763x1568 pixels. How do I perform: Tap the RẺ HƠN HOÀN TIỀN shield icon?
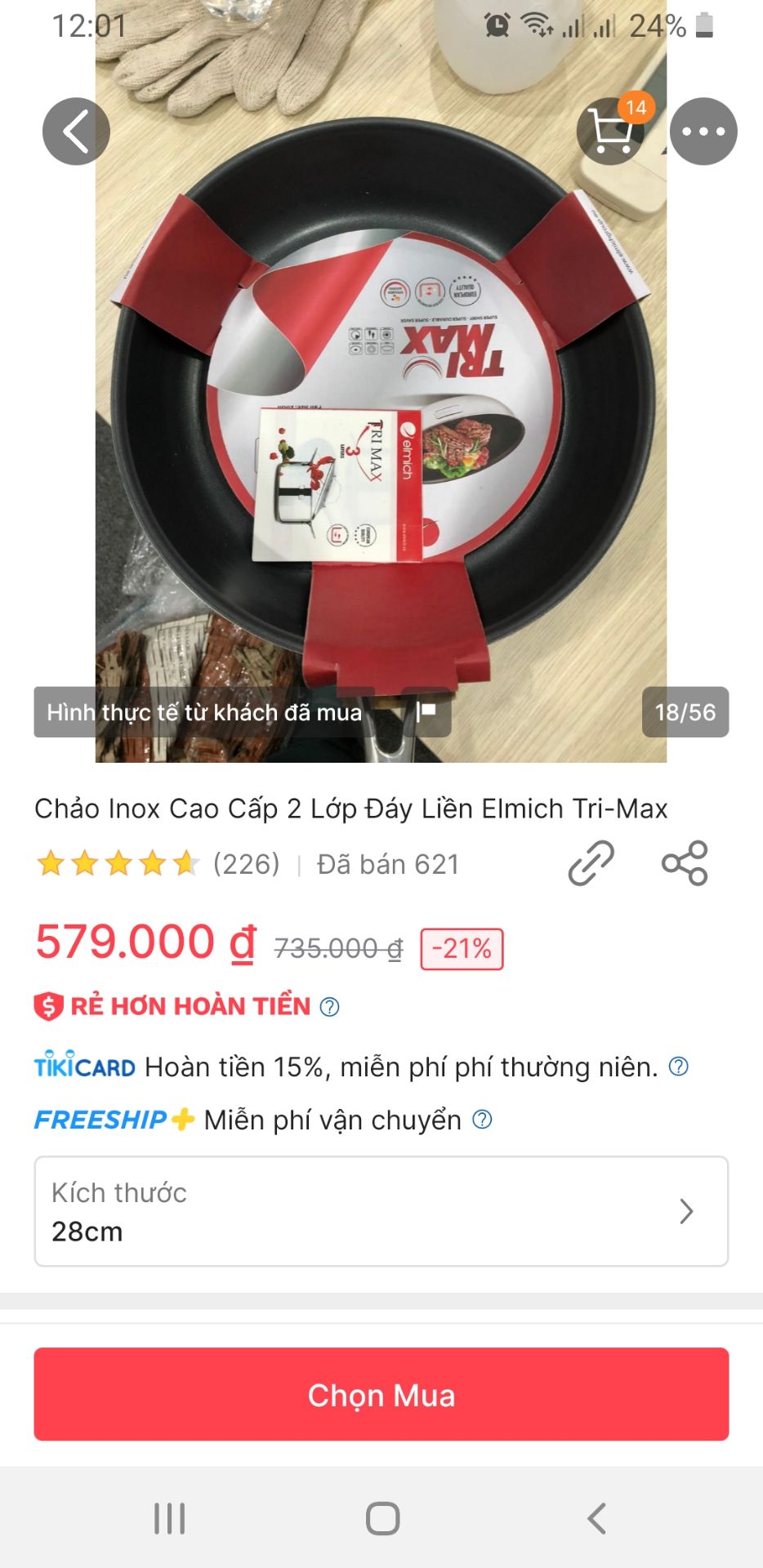[47, 1005]
